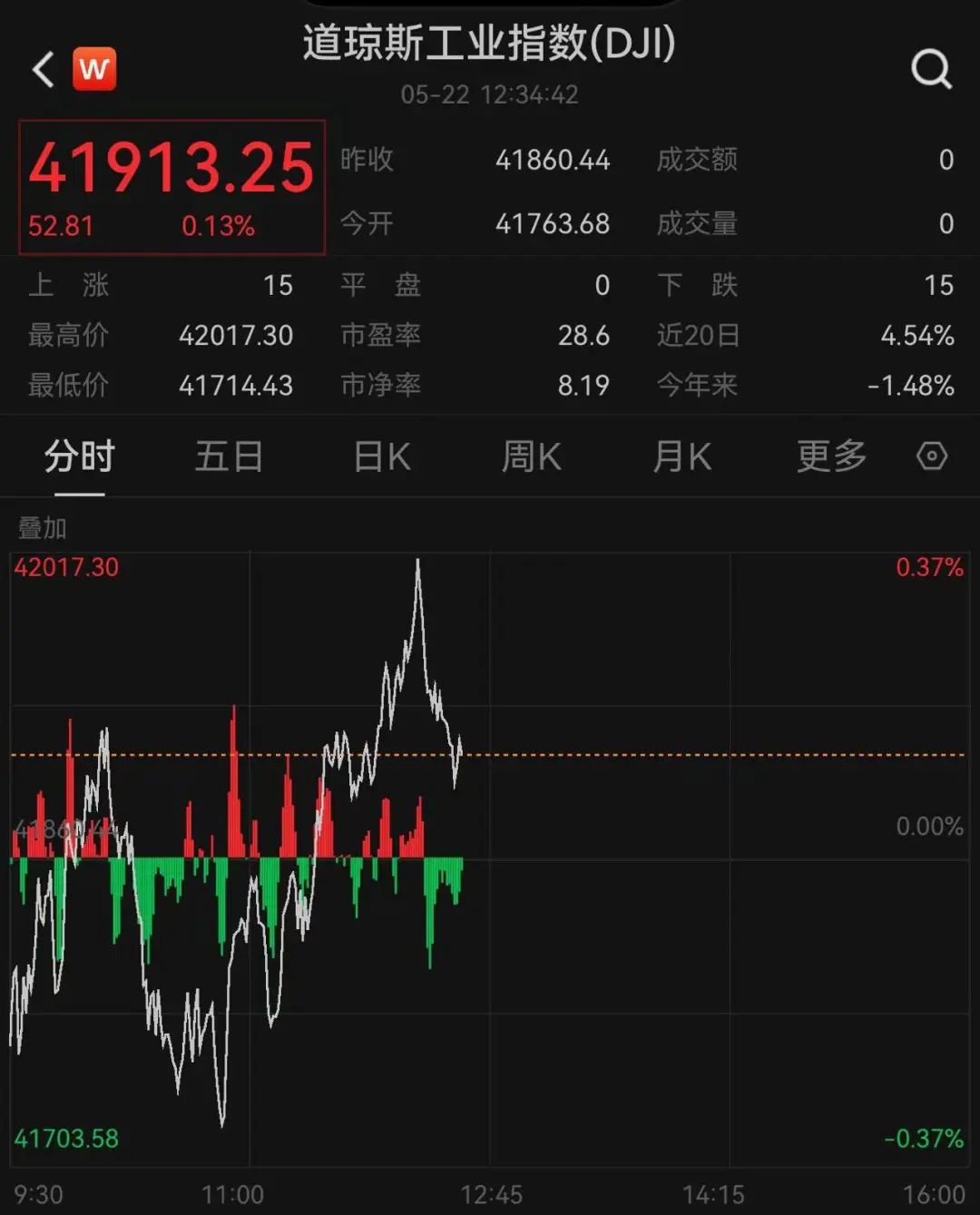Viewport: 980px width, 1215px height.
Task: Click the 最高价 42017.30 value
Action: point(238,336)
